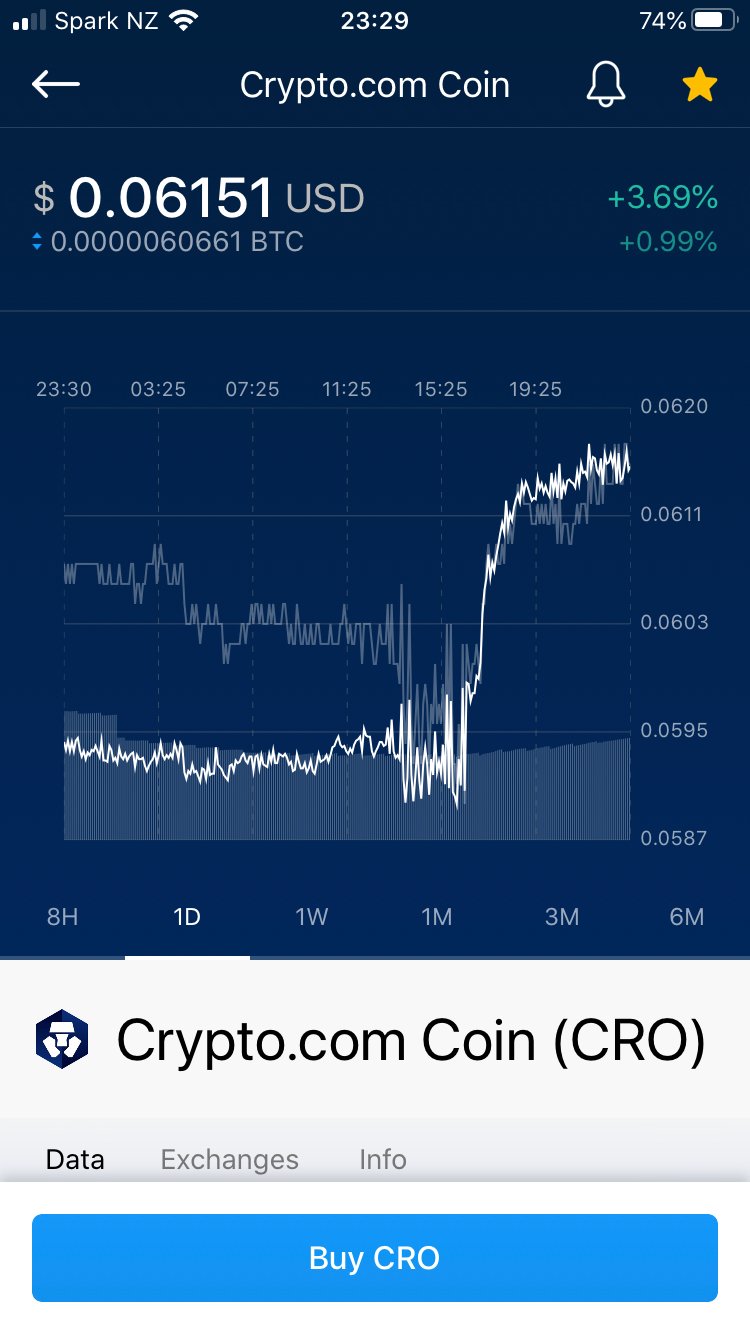
Task: Select the 8H chart range
Action: [x=62, y=917]
